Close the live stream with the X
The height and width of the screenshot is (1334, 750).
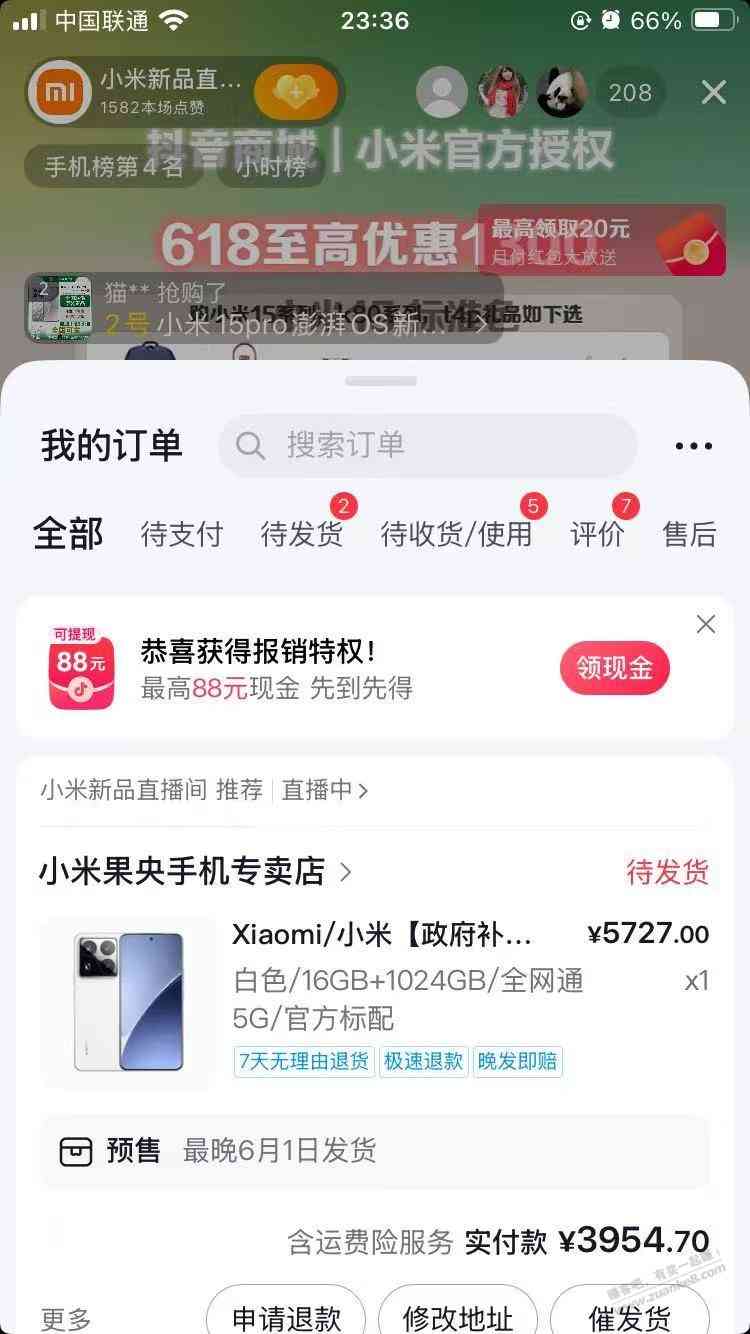pos(713,93)
